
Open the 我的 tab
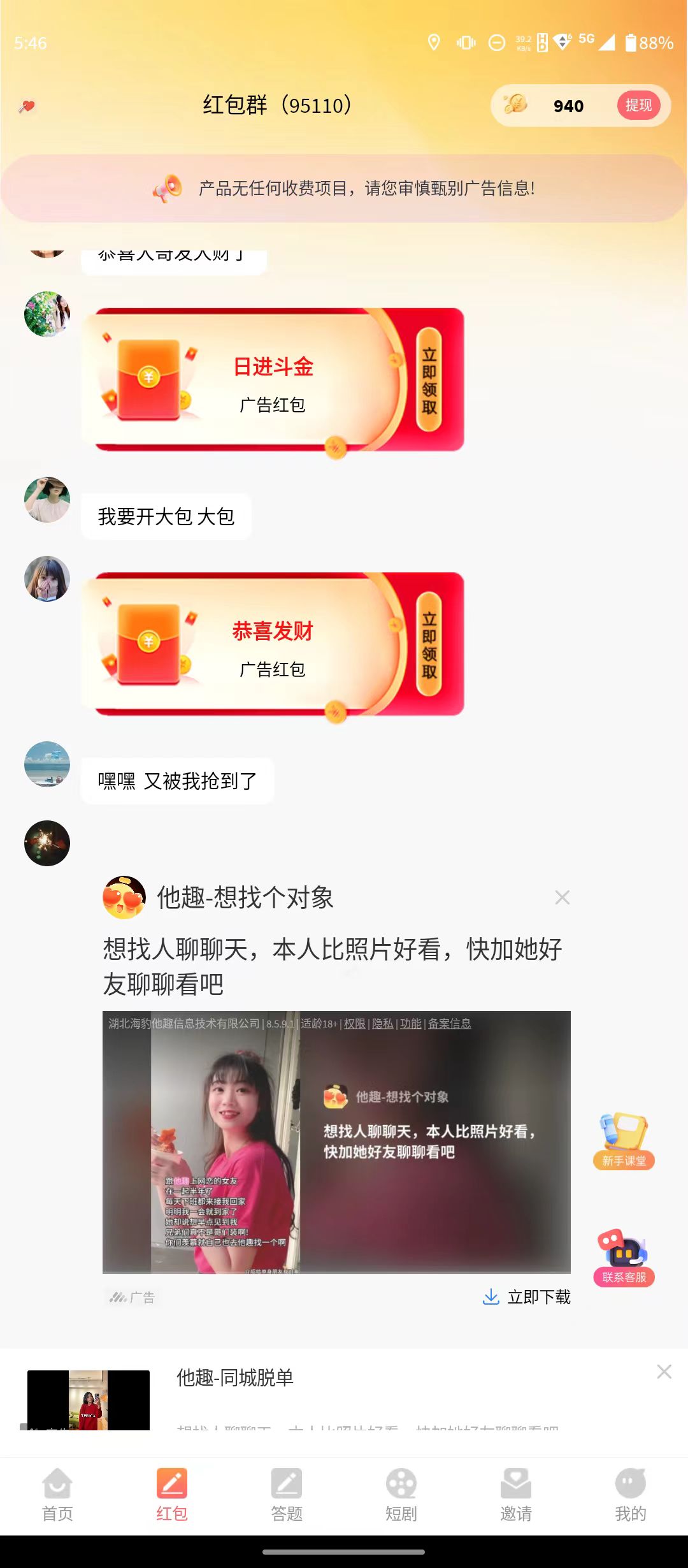point(631,1494)
